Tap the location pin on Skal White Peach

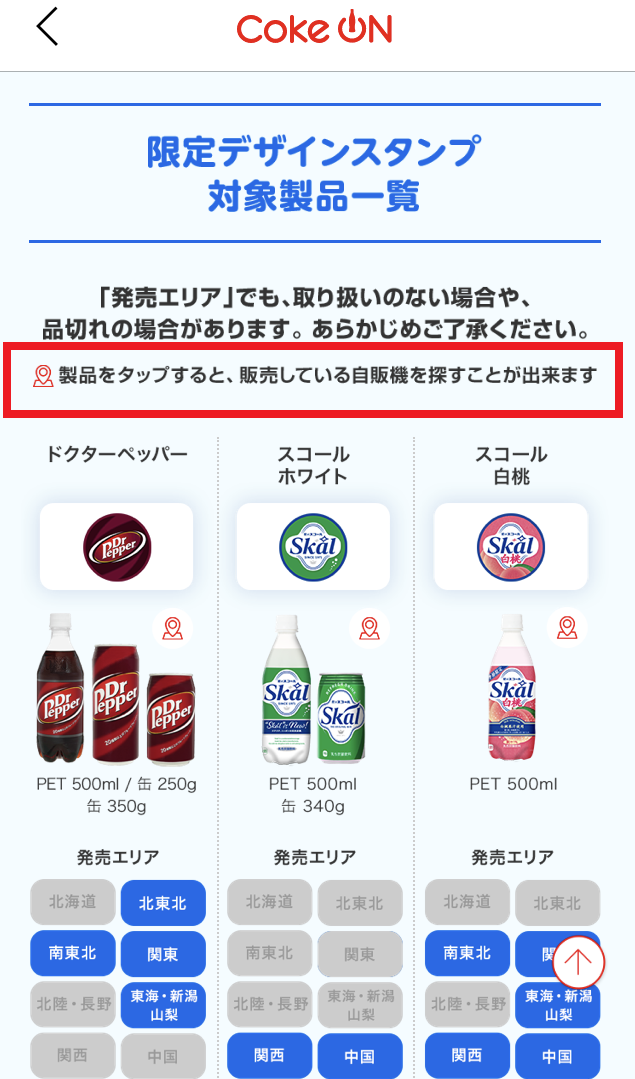tap(567, 628)
